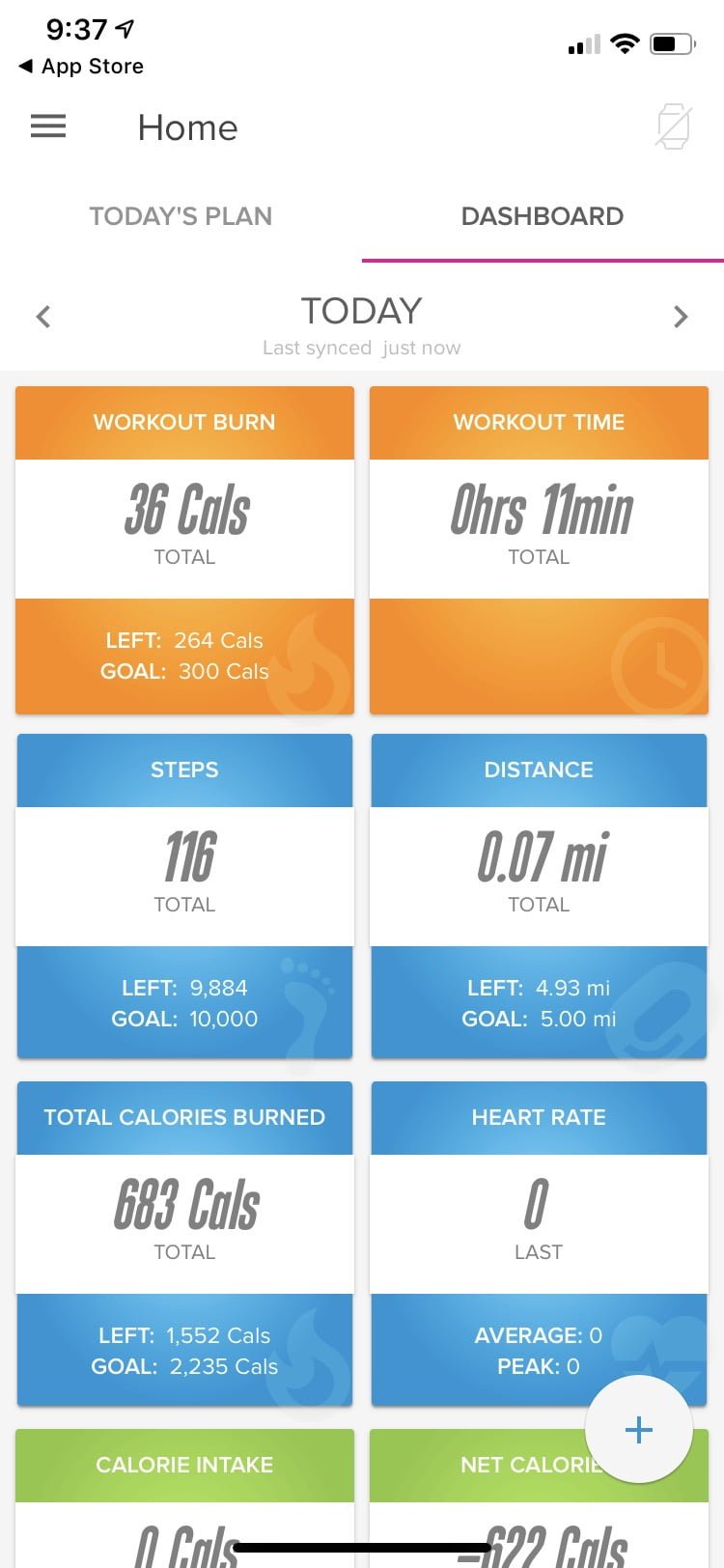The width and height of the screenshot is (724, 1568).
Task: Return to the App Store via back link
Action: pos(80,66)
